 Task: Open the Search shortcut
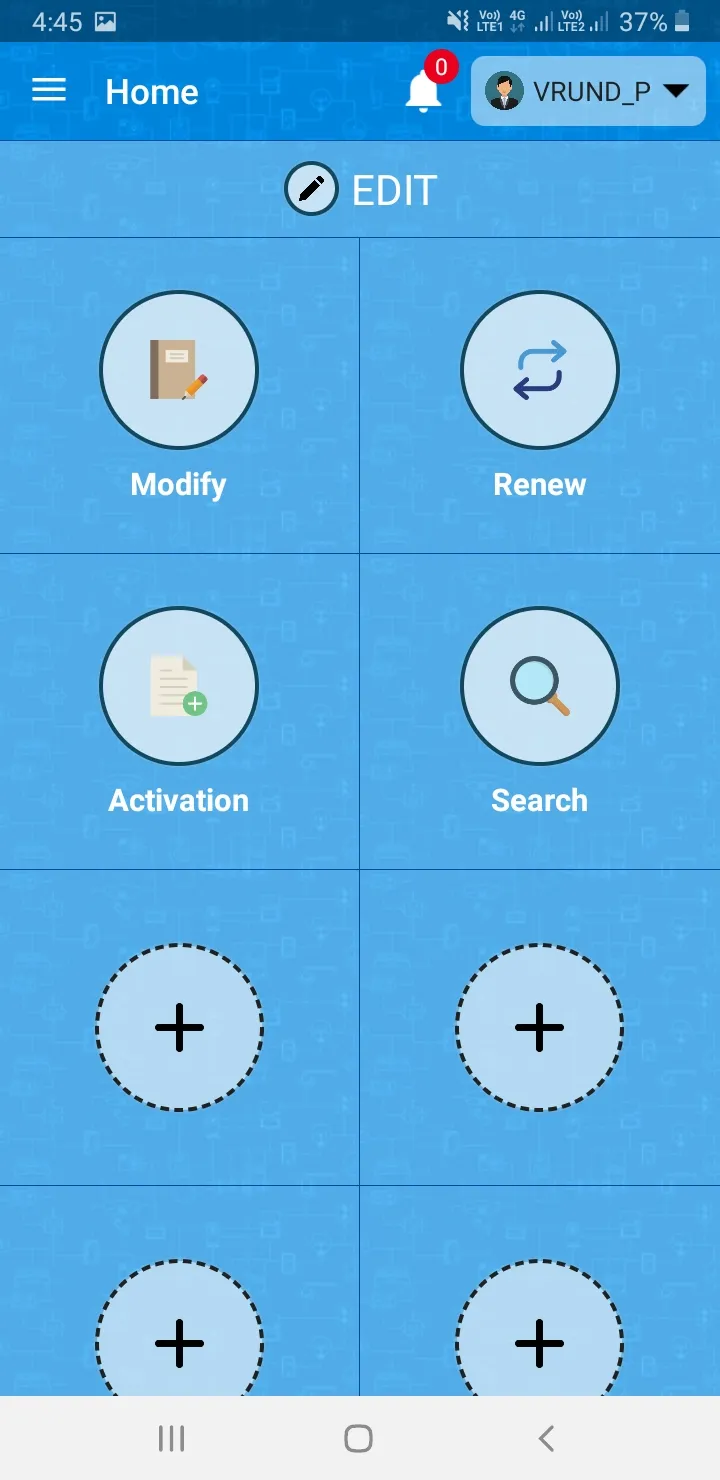(x=540, y=686)
